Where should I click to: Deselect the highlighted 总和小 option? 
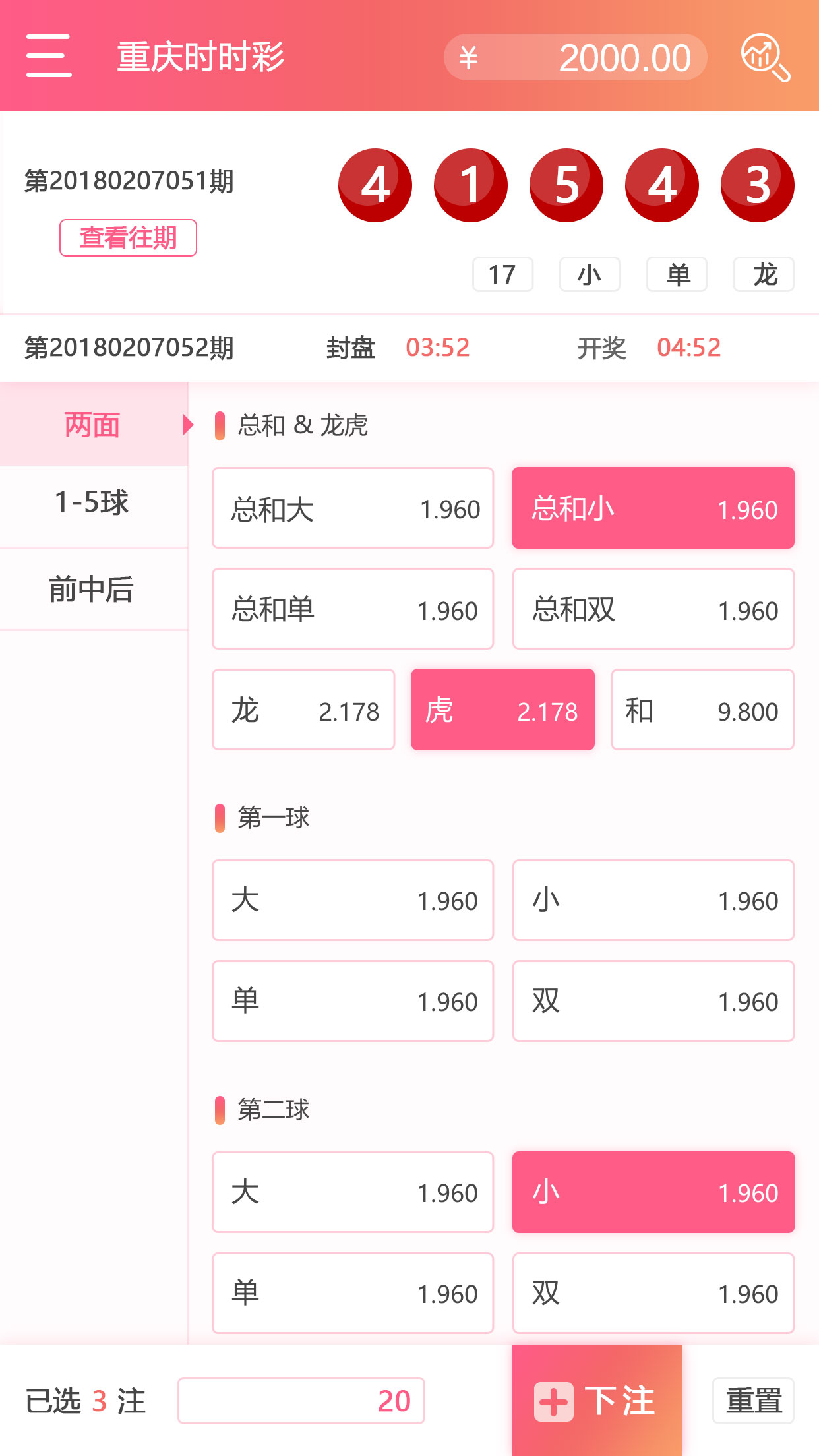click(653, 508)
